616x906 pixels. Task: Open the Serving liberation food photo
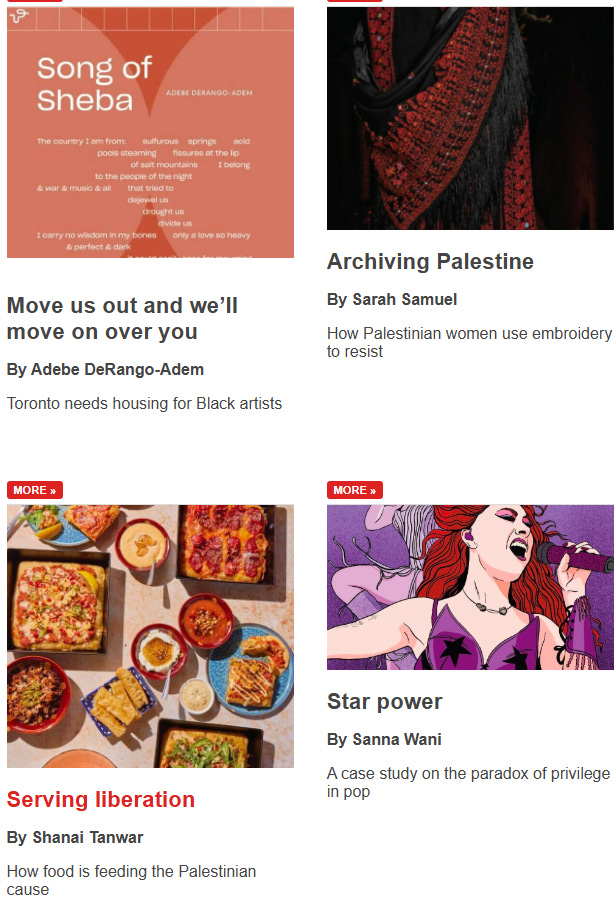point(150,636)
